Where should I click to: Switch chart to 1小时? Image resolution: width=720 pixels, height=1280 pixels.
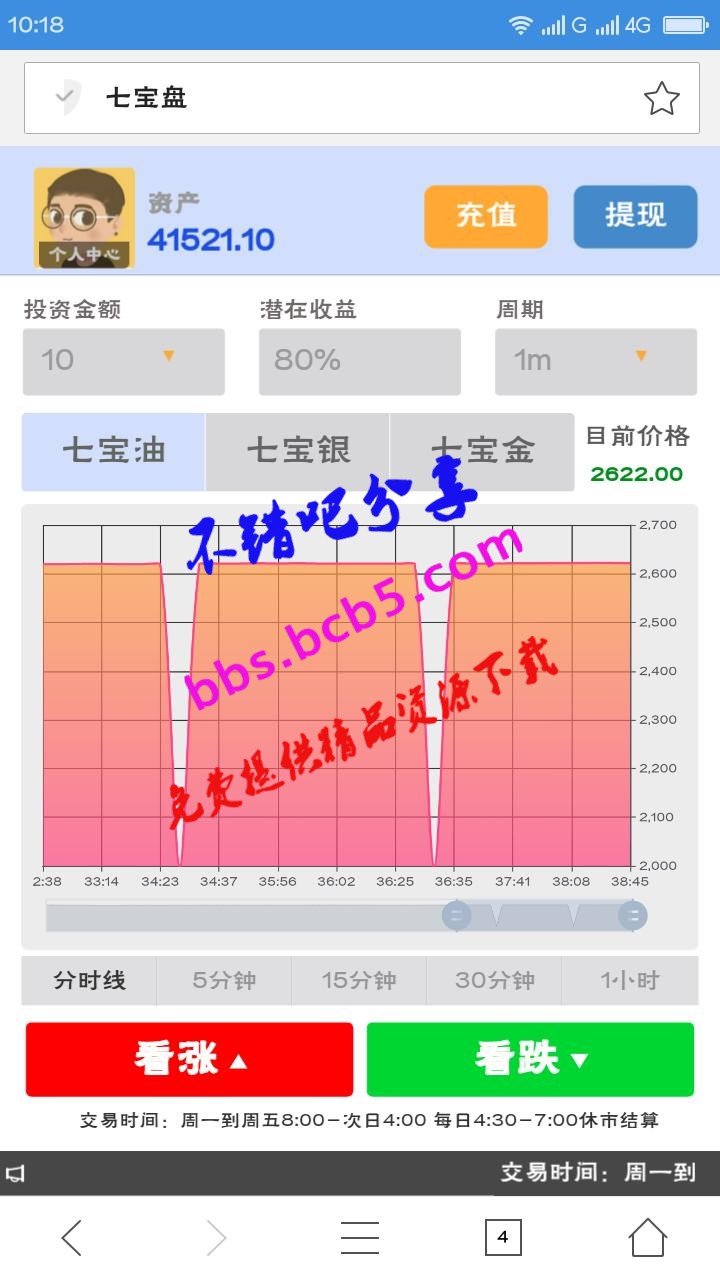click(630, 981)
